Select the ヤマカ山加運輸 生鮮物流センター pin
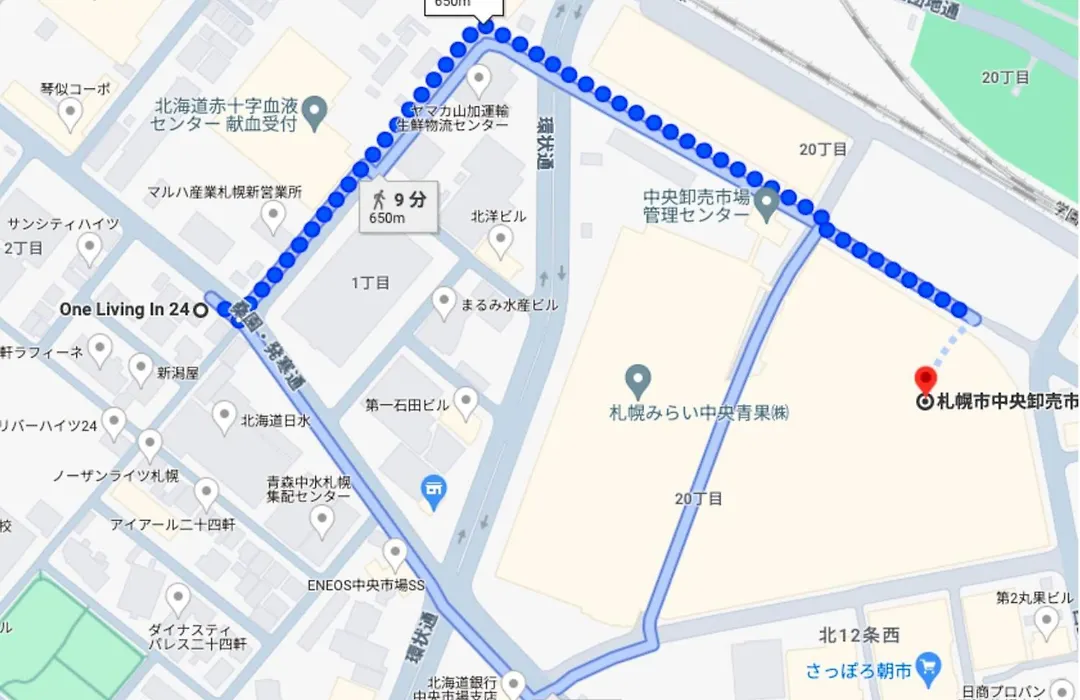 (x=480, y=80)
